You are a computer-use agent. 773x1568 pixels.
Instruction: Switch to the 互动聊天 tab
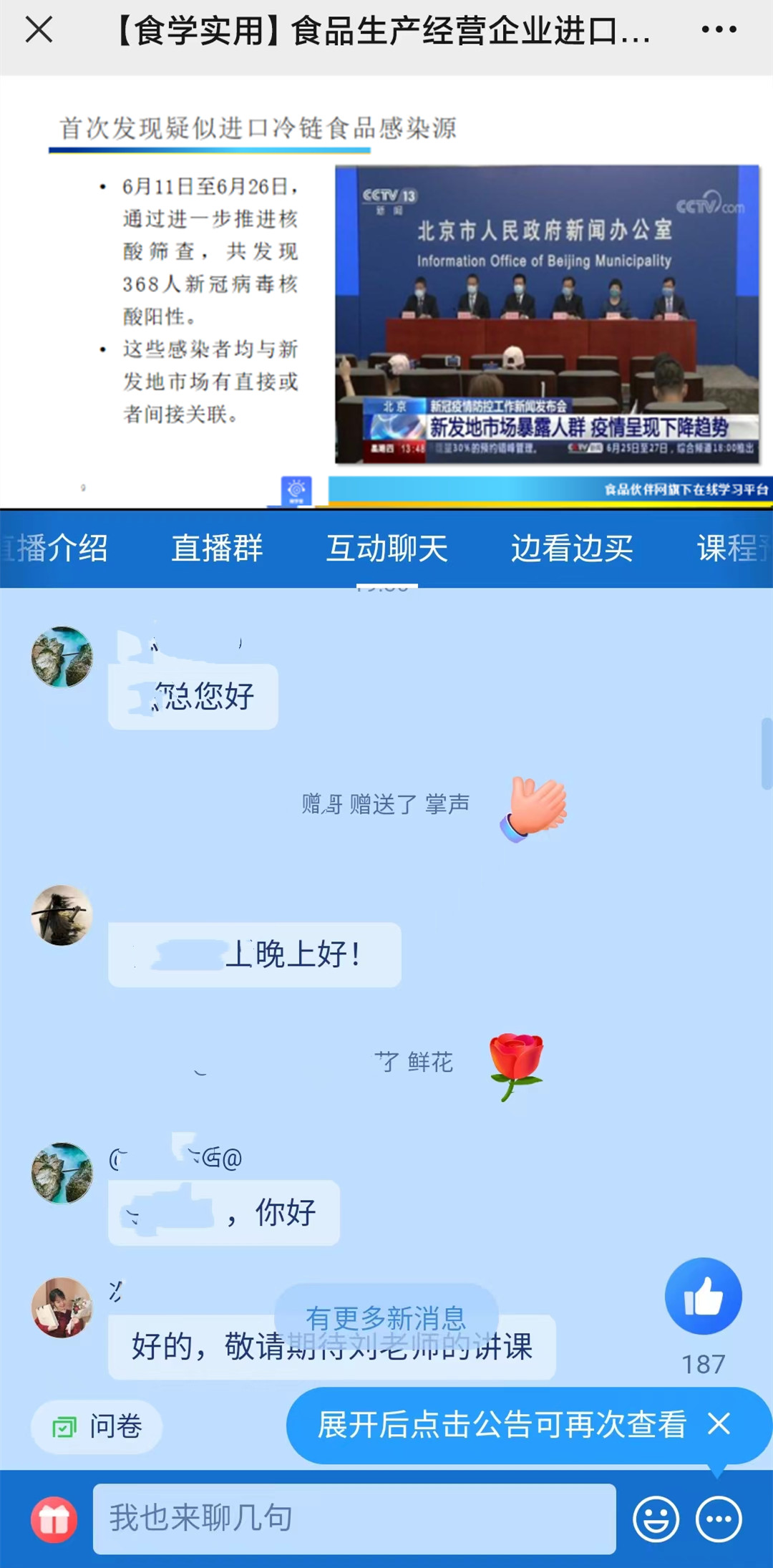(x=387, y=548)
